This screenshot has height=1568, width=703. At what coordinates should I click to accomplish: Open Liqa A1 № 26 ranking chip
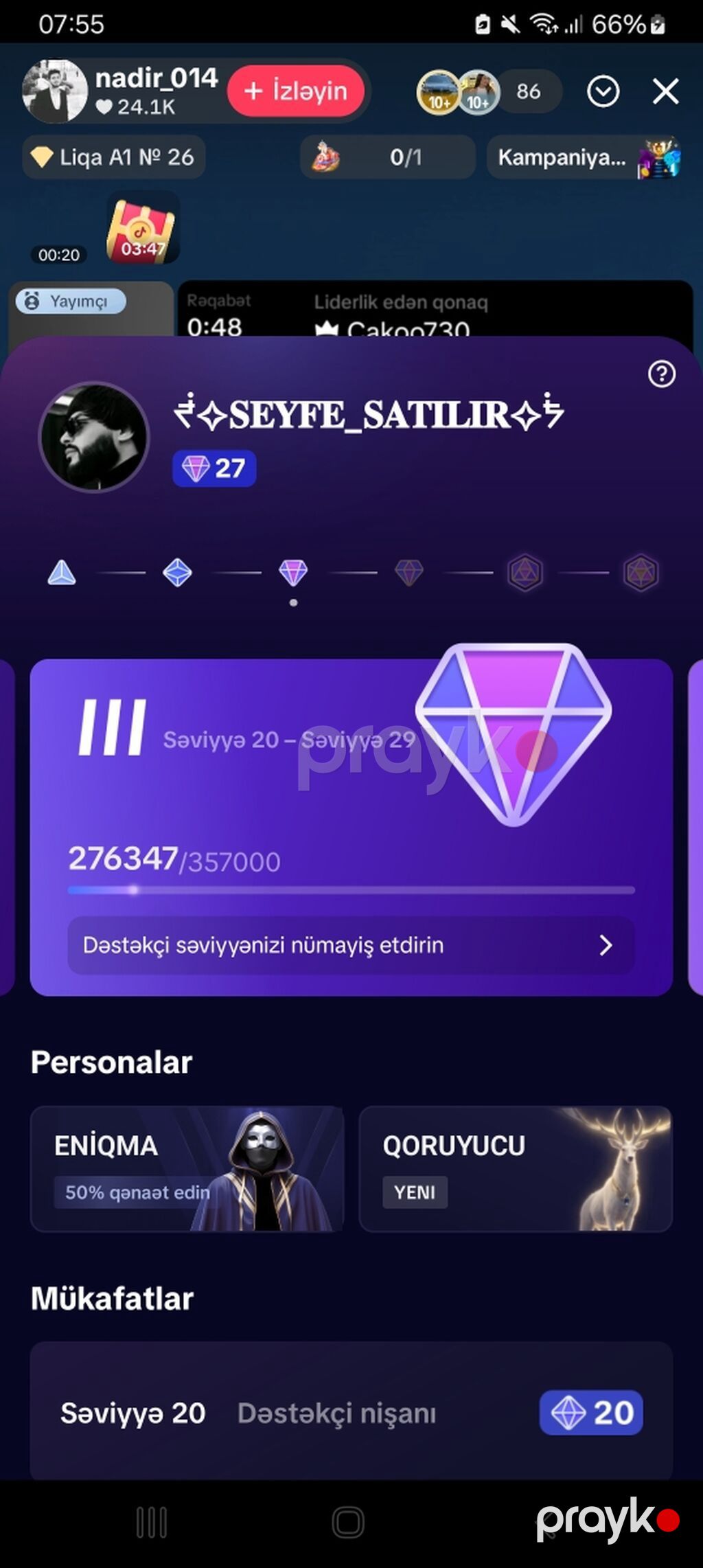click(114, 157)
